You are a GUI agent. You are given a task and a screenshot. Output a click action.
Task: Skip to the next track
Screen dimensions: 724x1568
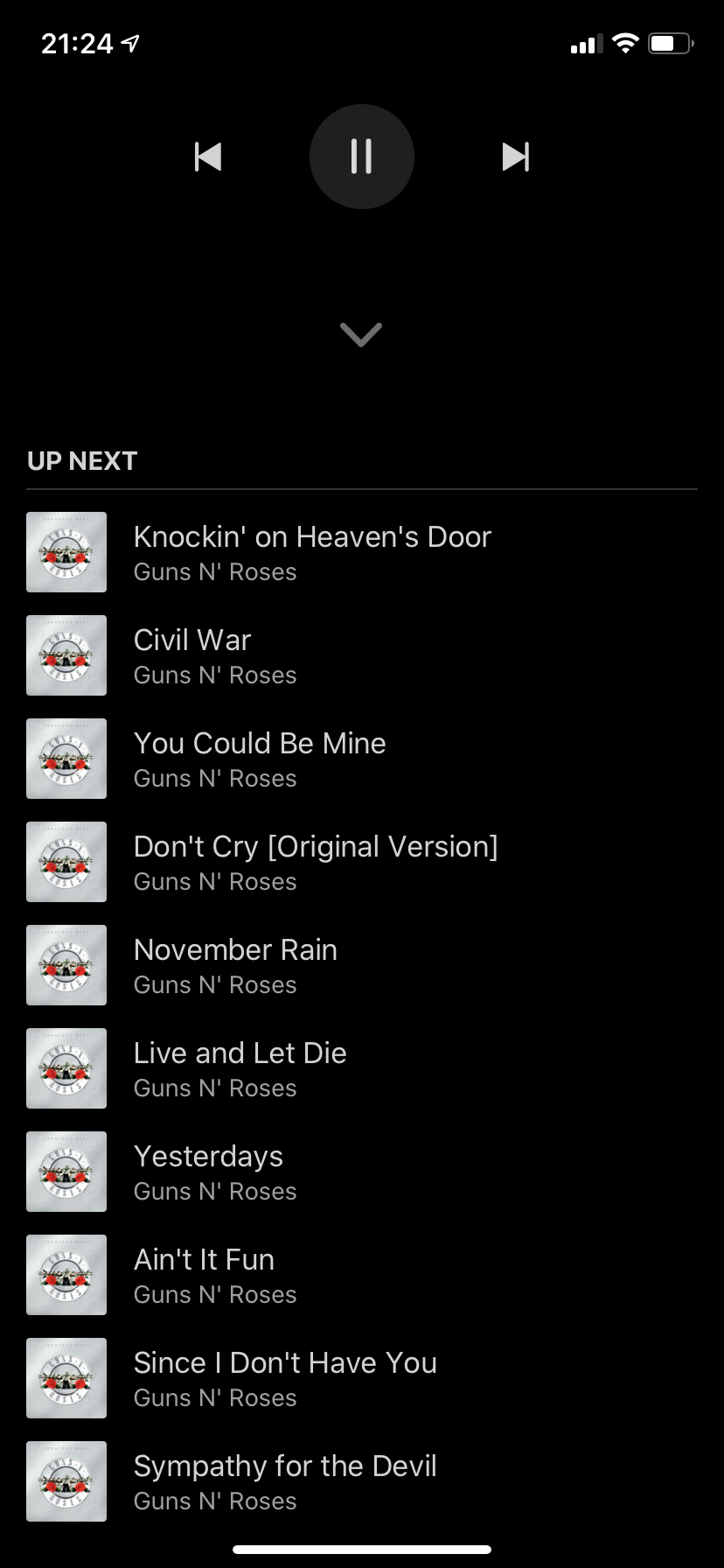pyautogui.click(x=516, y=157)
